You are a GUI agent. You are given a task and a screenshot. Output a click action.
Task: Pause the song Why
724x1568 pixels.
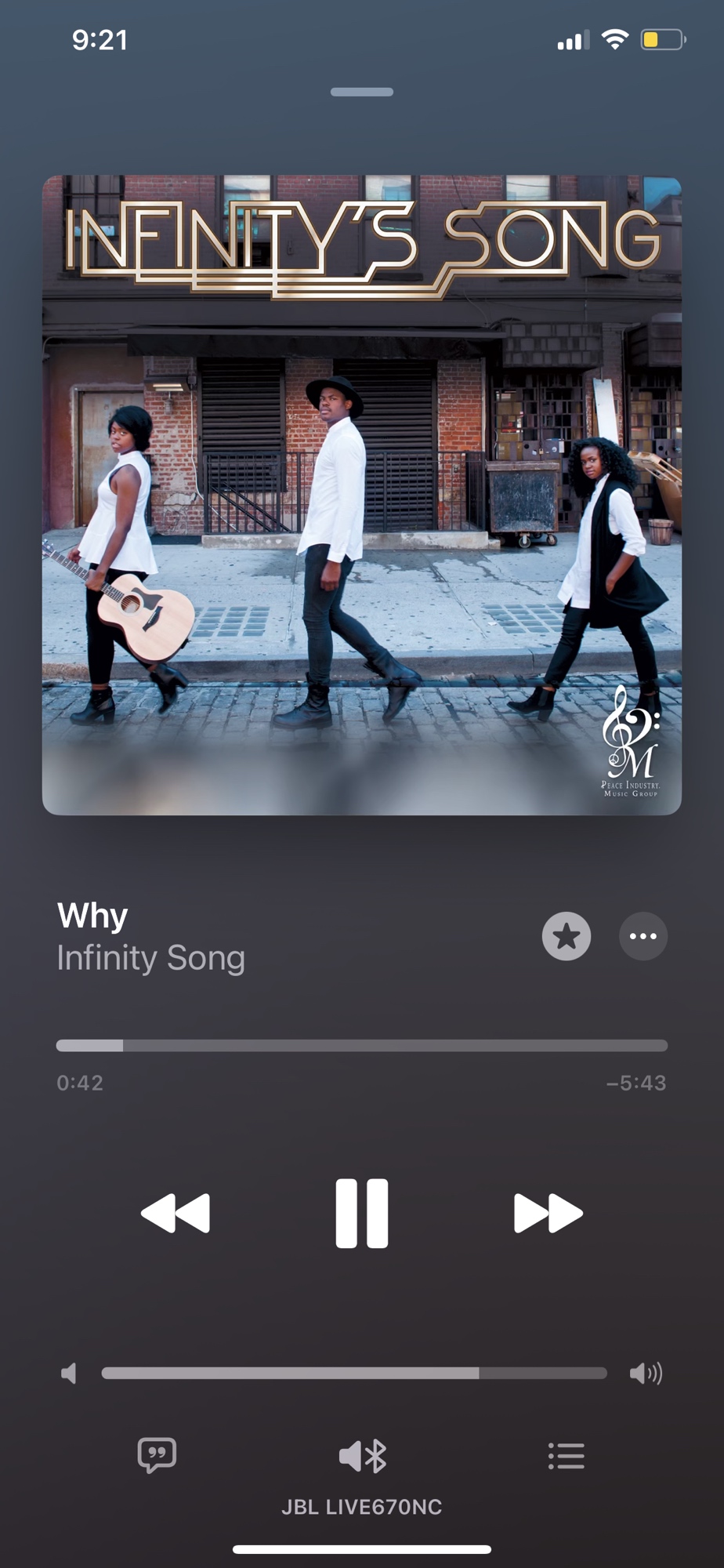[x=361, y=1213]
